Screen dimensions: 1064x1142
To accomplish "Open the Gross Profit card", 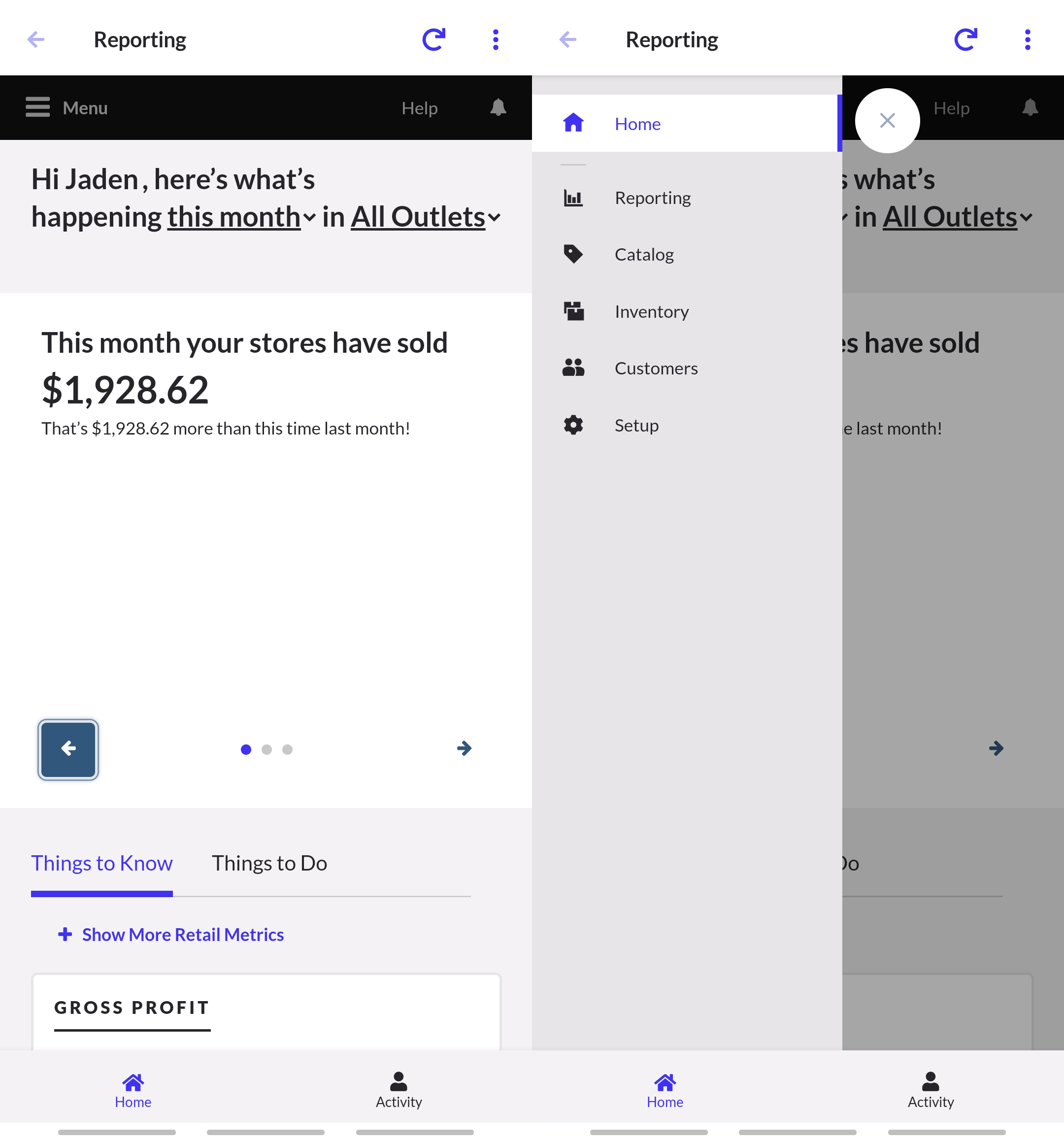I will pyautogui.click(x=266, y=1011).
